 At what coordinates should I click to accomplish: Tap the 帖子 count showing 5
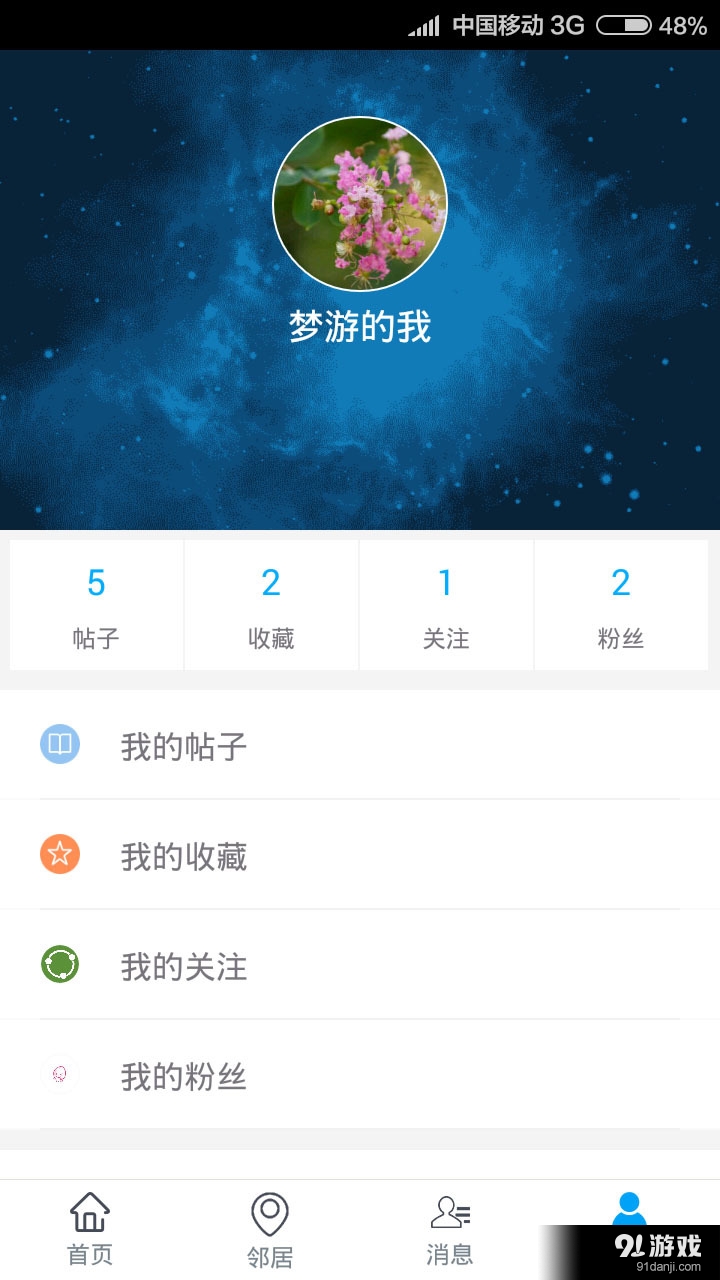pyautogui.click(x=96, y=600)
